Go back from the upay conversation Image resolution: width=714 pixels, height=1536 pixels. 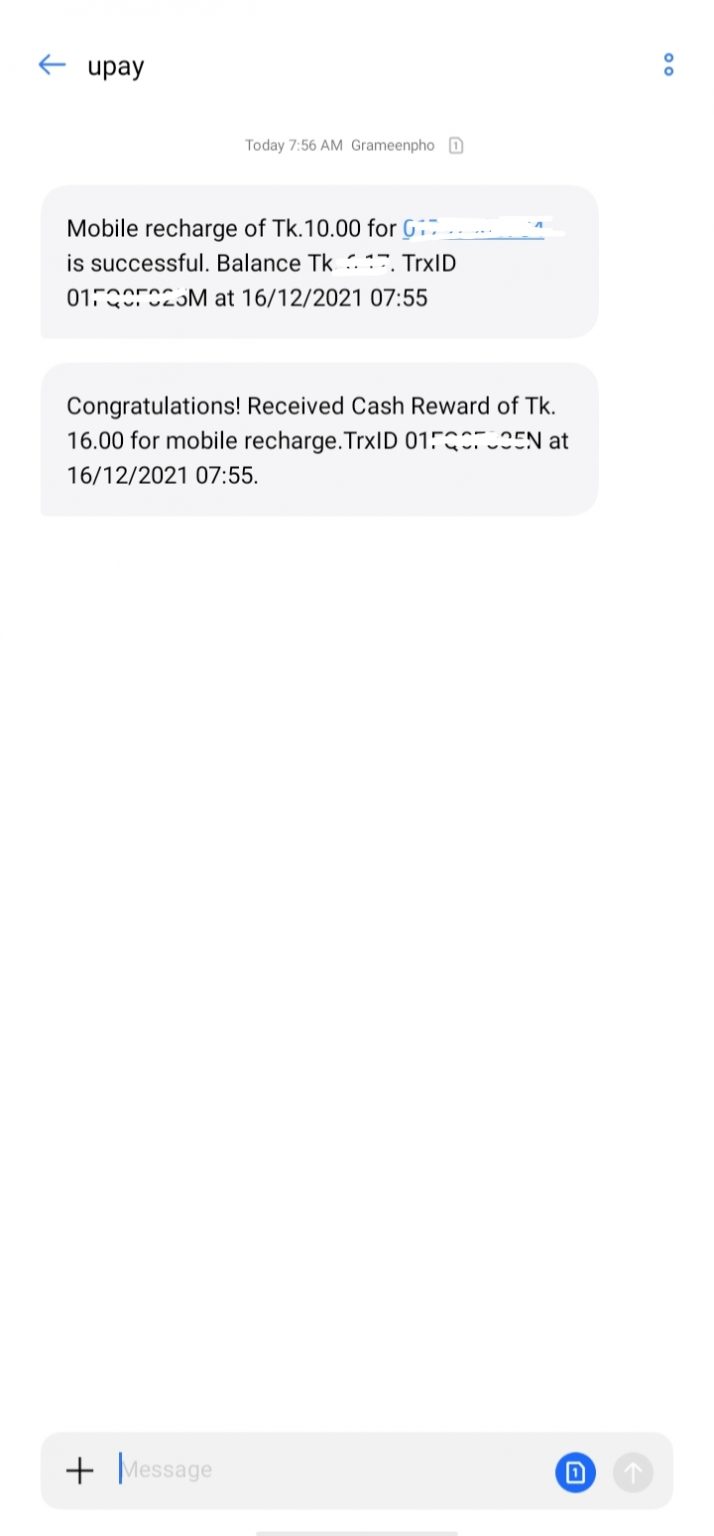[51, 65]
